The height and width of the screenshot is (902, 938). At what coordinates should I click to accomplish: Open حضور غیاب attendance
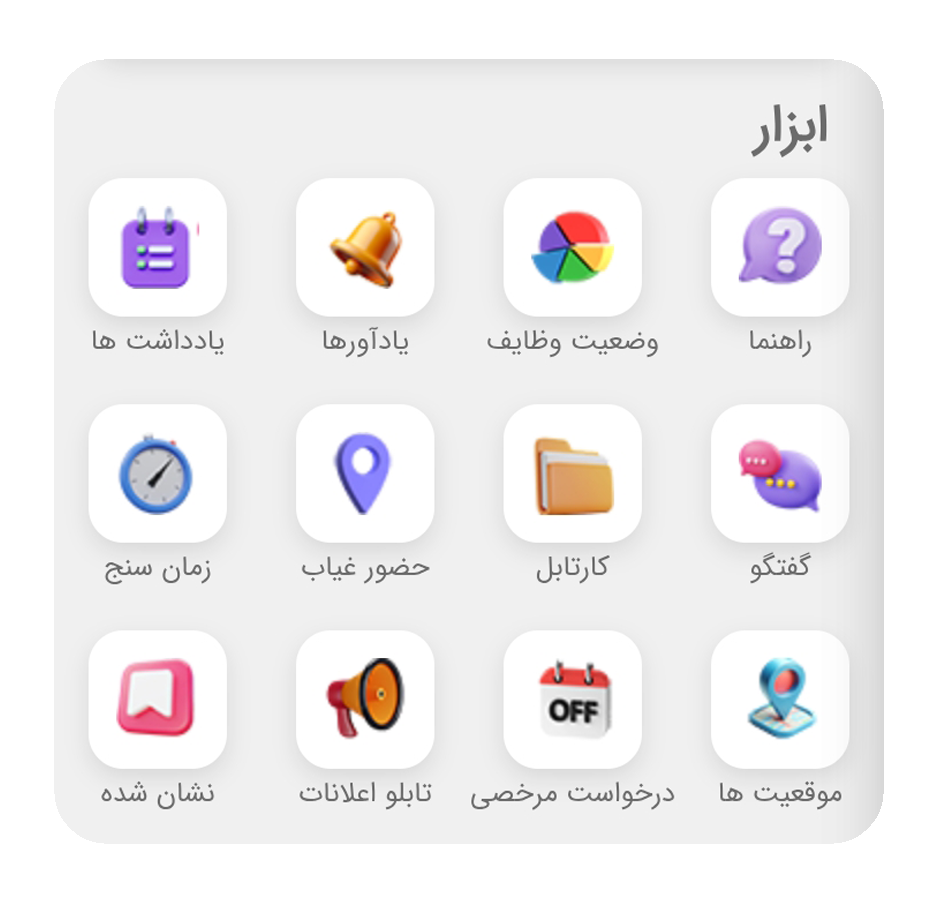tap(365, 473)
